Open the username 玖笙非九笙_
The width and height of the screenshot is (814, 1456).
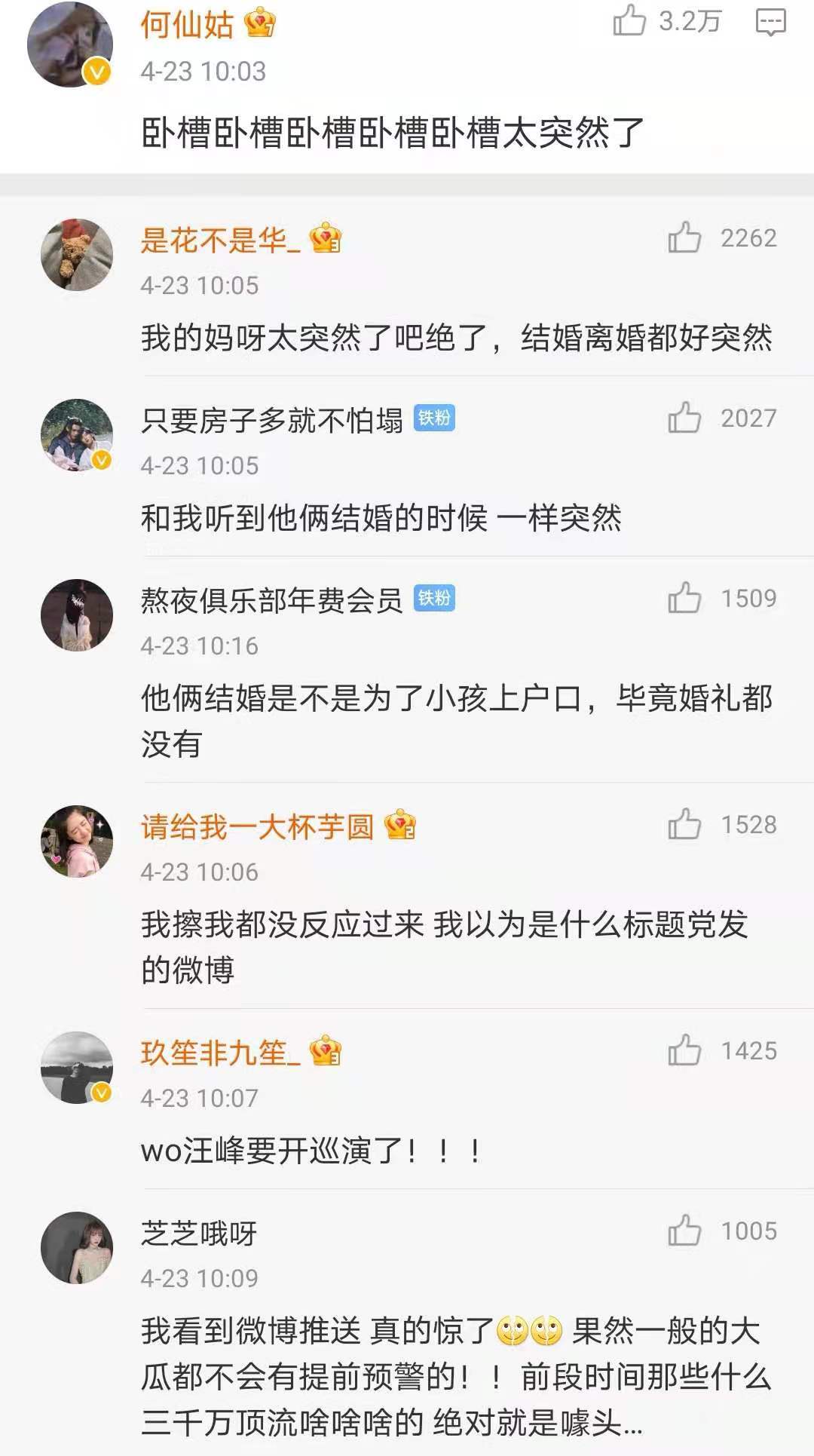pyautogui.click(x=220, y=1053)
